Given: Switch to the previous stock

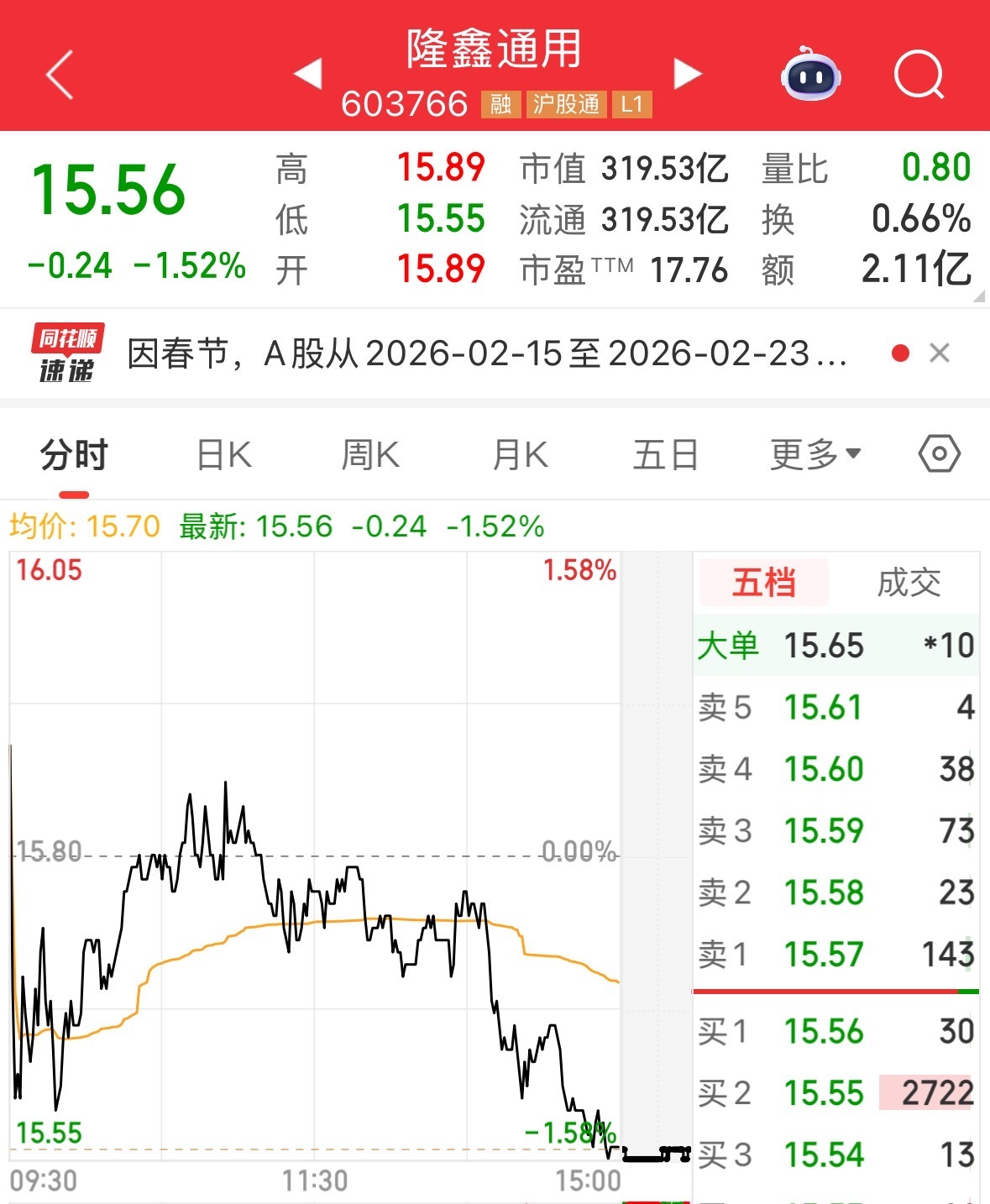Looking at the screenshot, I should pos(308,73).
